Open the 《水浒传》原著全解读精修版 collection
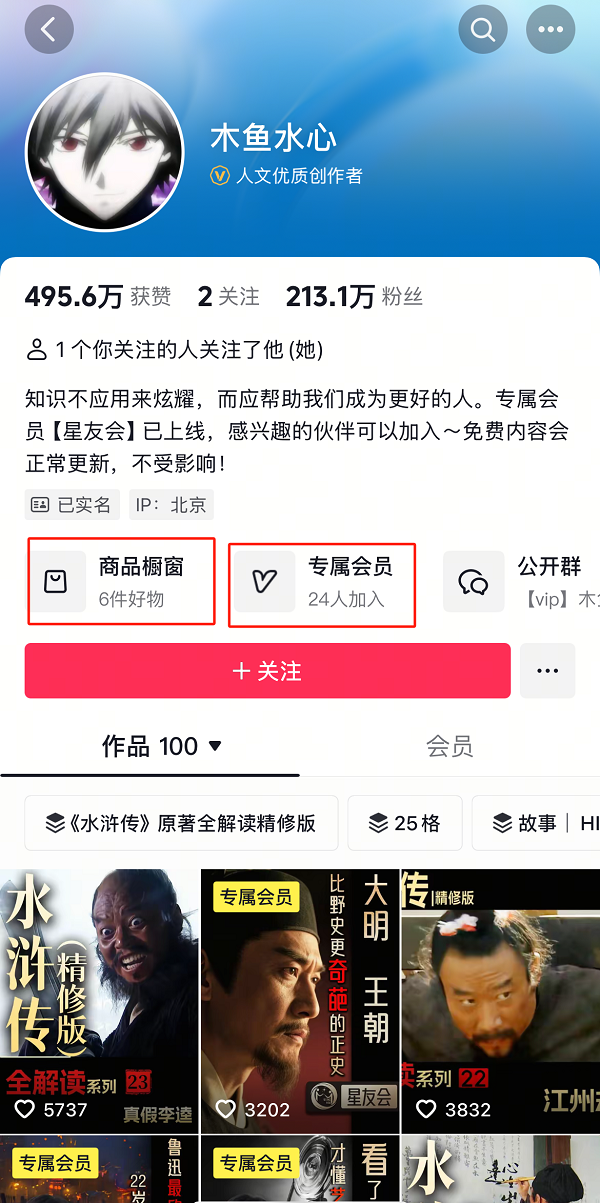Viewport: 600px width, 1203px height. (181, 823)
